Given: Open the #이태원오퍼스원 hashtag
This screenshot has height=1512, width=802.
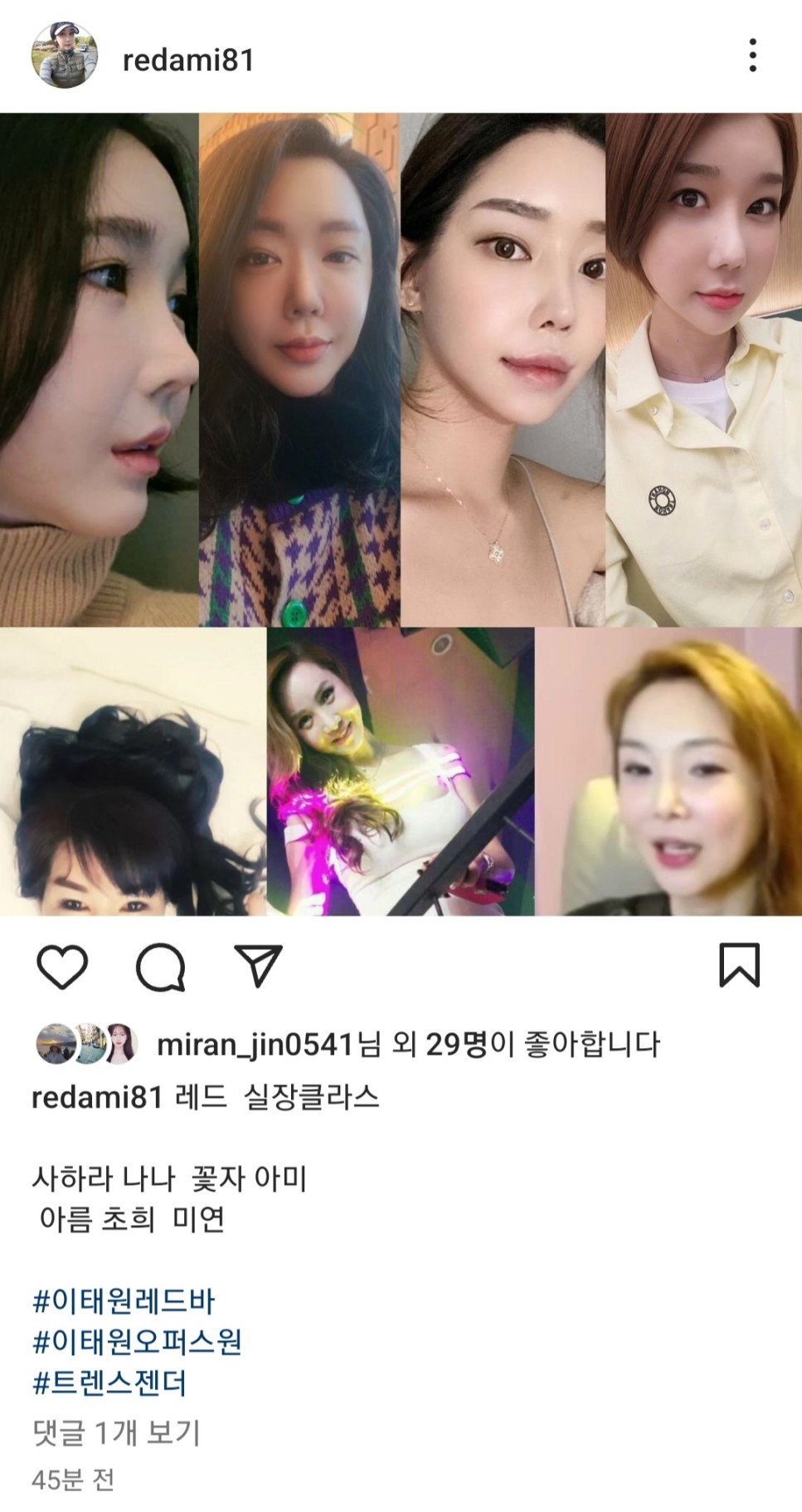Looking at the screenshot, I should (137, 1341).
